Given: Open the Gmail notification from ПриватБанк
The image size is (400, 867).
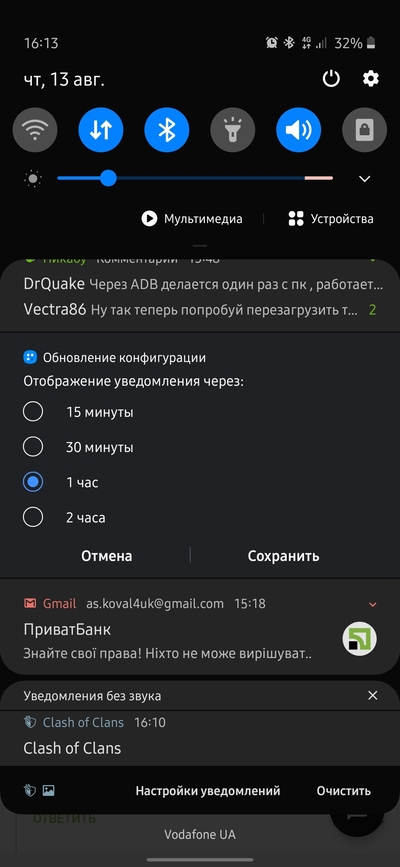Looking at the screenshot, I should click(200, 627).
